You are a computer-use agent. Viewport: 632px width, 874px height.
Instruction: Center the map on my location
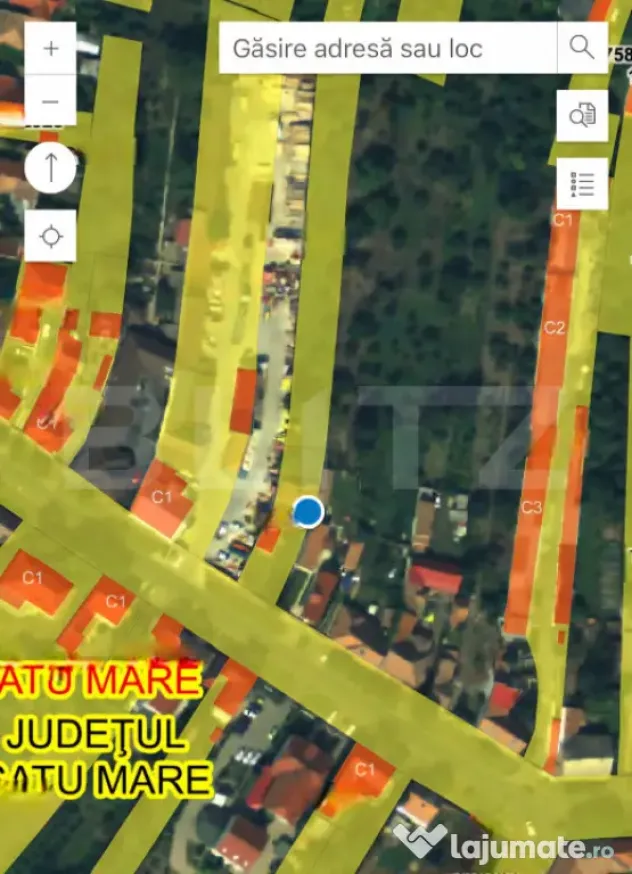click(51, 237)
